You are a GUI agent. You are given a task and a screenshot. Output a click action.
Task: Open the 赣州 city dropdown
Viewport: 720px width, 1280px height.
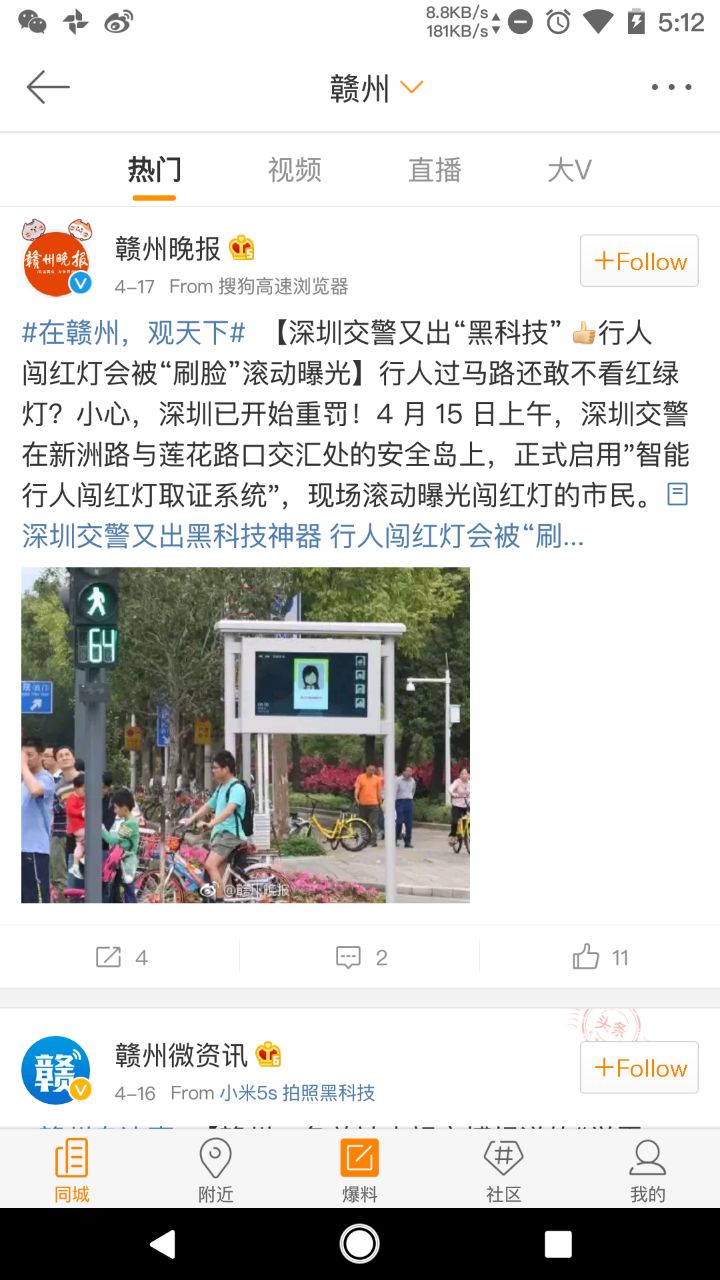(376, 88)
